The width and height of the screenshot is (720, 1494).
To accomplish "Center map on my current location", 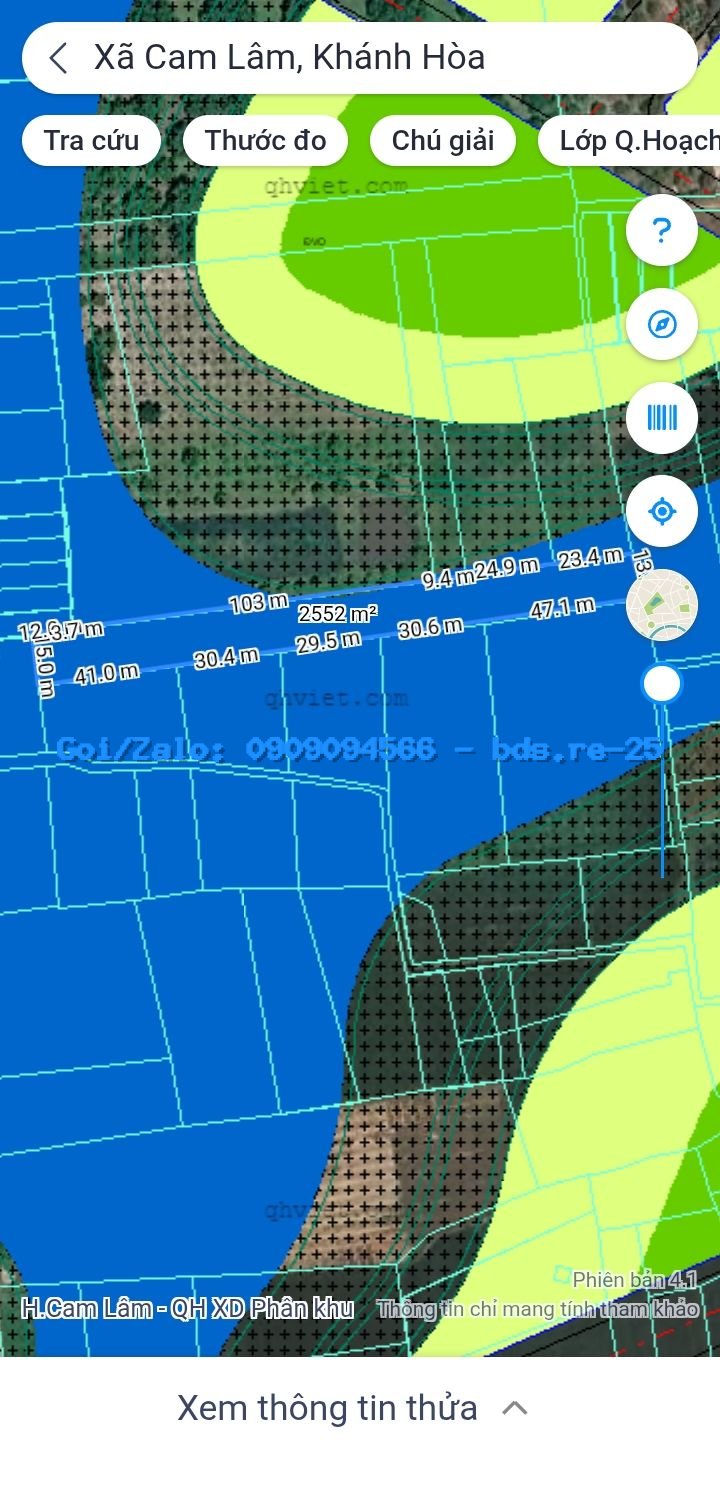I will 661,511.
